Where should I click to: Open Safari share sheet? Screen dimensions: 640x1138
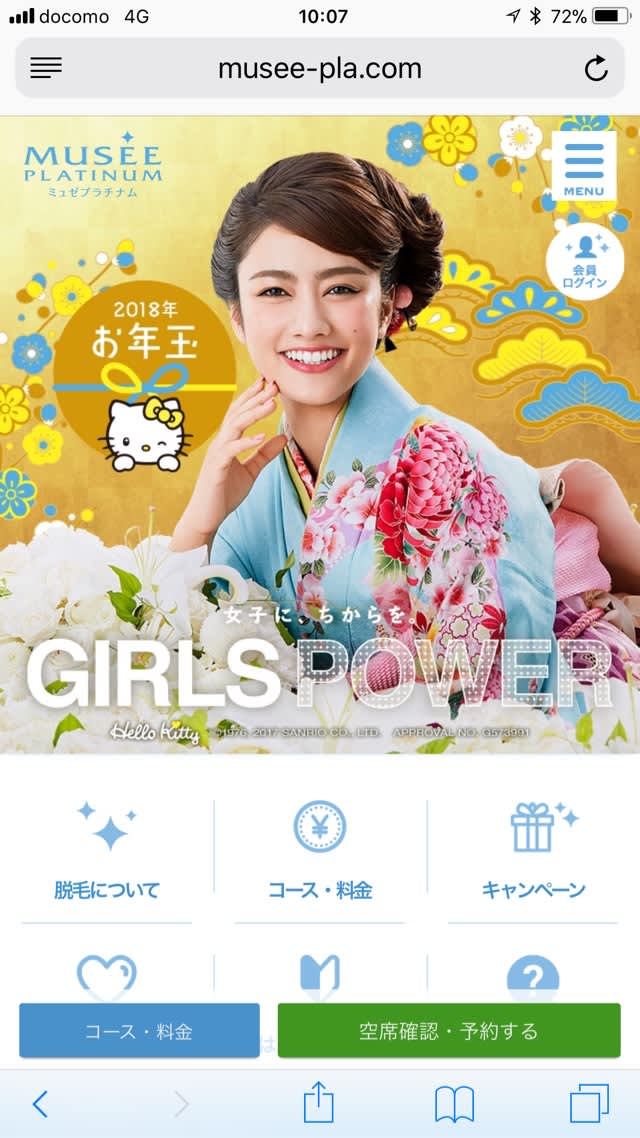[x=319, y=1104]
